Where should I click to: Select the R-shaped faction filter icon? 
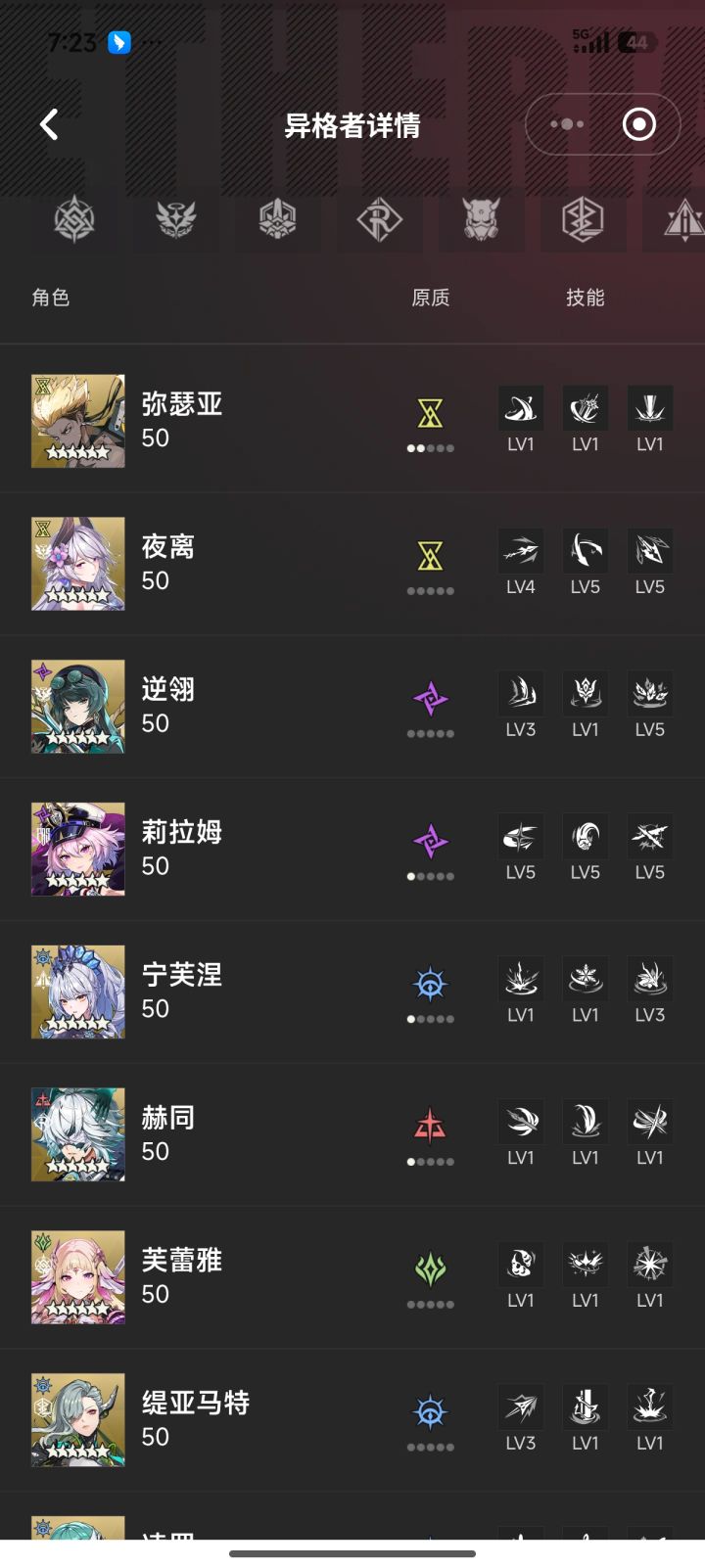[380, 219]
